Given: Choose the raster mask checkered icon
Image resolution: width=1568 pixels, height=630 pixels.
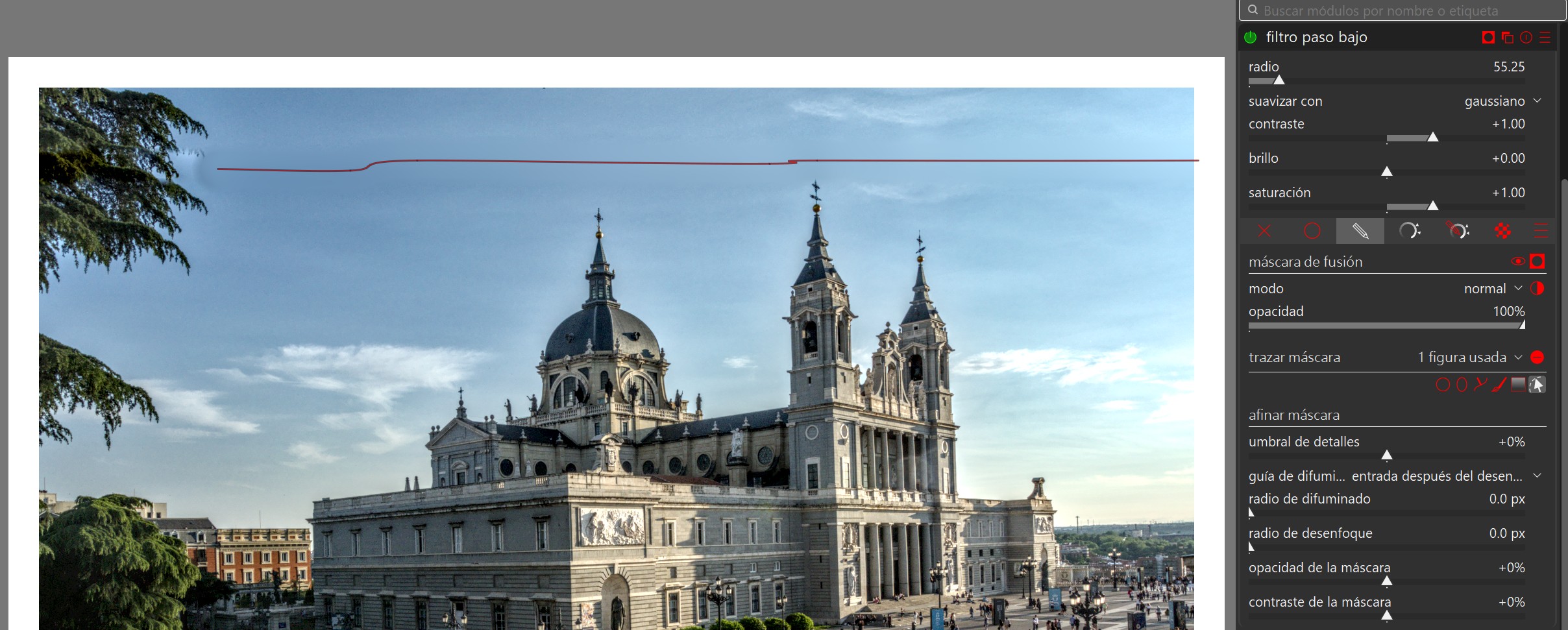Looking at the screenshot, I should click(x=1502, y=231).
